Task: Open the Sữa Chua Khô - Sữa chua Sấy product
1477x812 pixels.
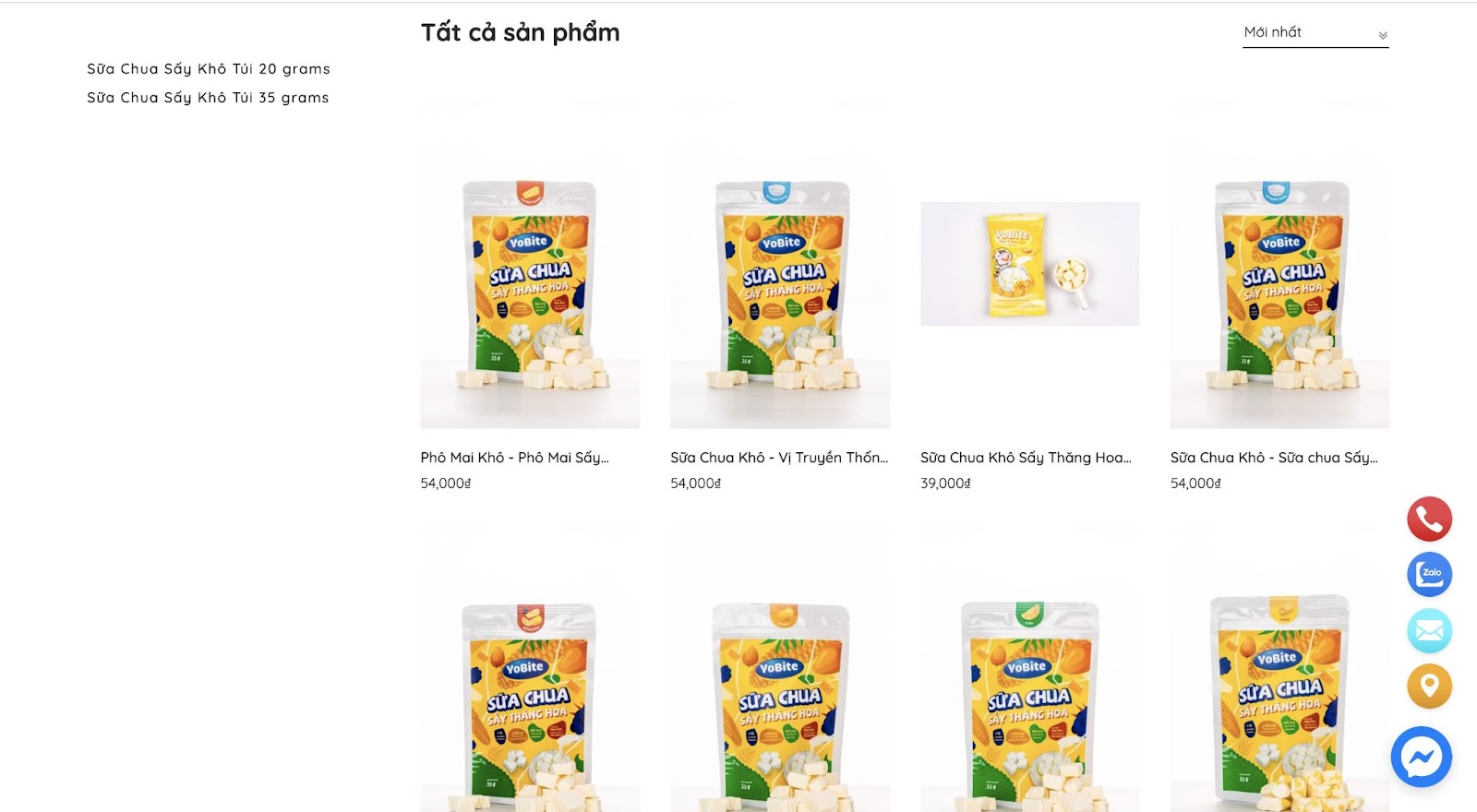Action: click(x=1273, y=458)
